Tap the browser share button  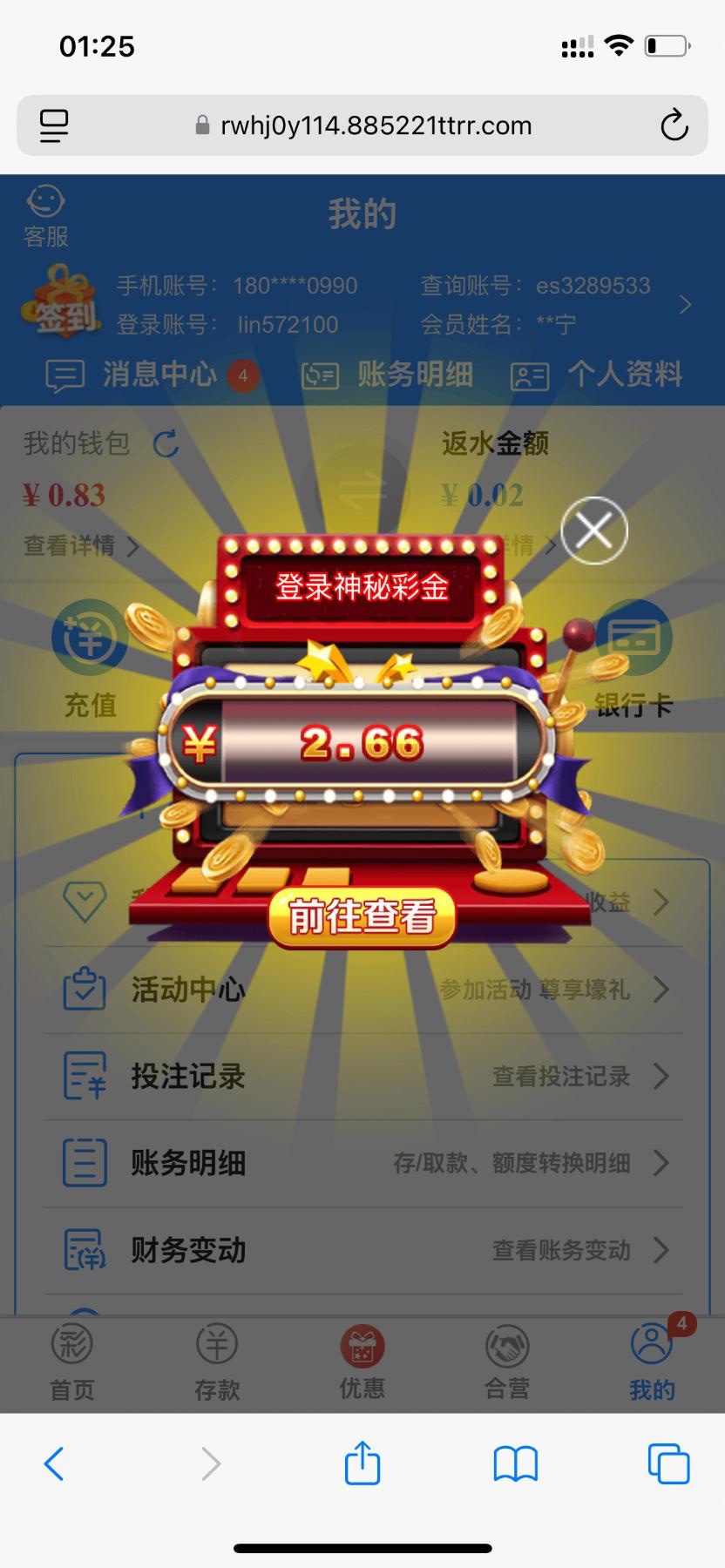tap(362, 1463)
